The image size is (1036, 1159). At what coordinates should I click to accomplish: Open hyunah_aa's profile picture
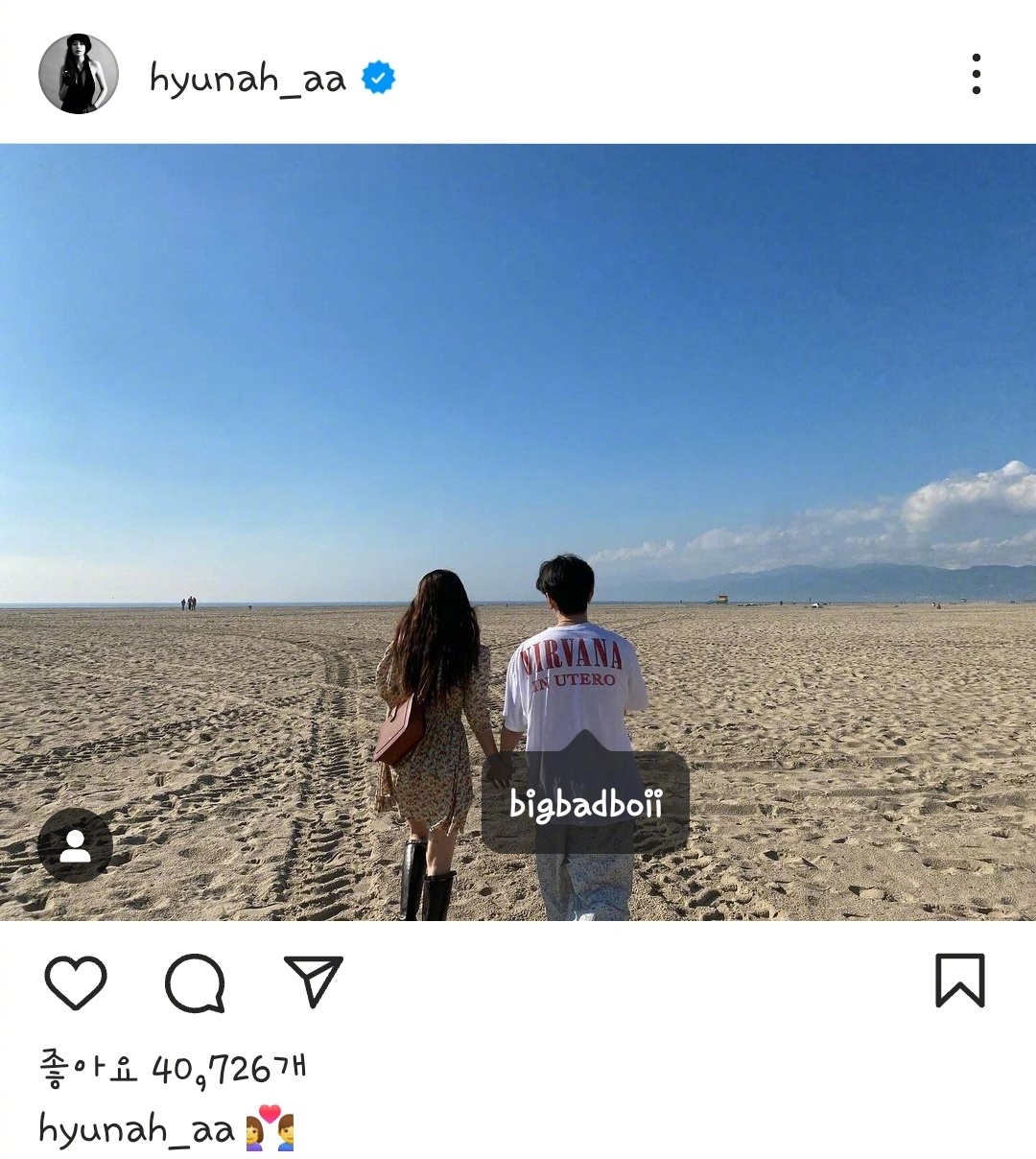[78, 75]
